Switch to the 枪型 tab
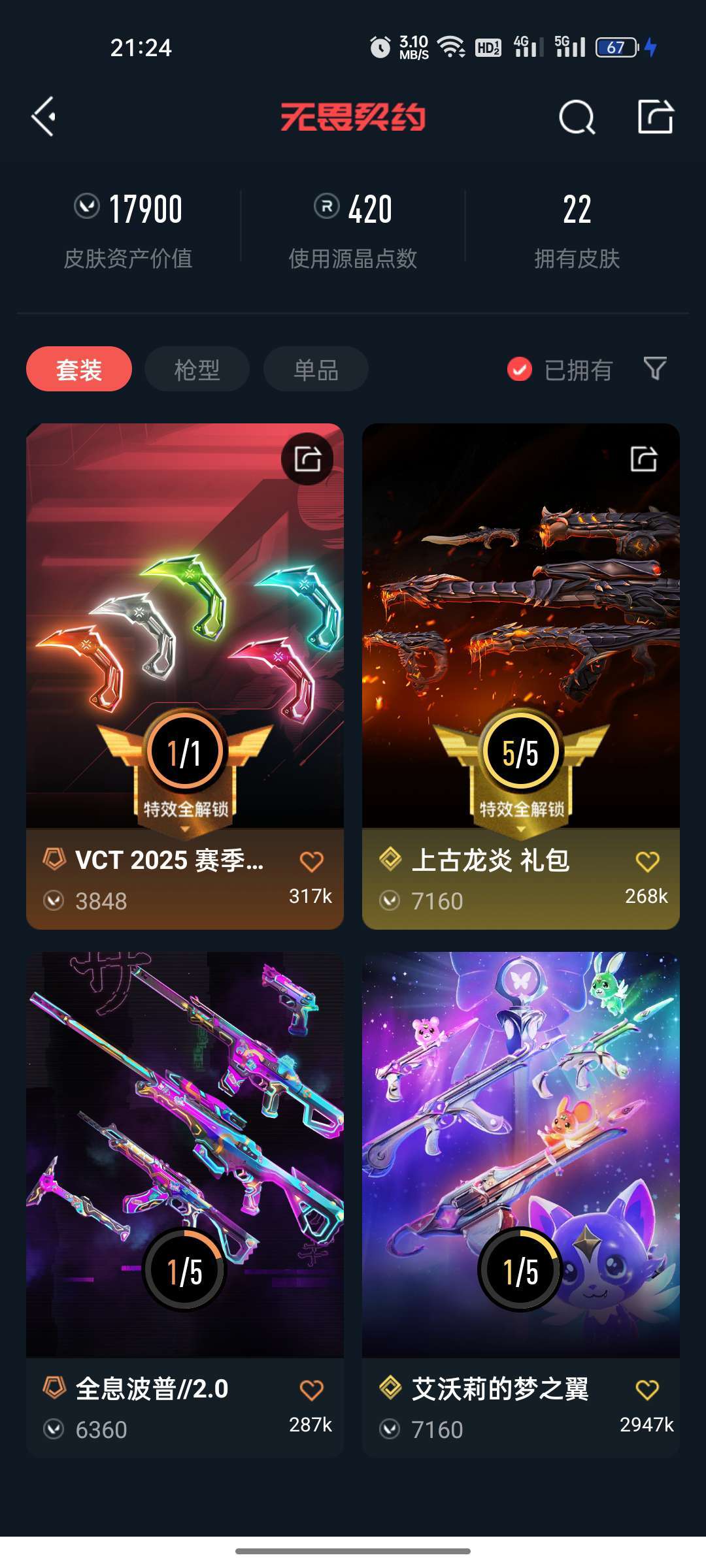Screen dimensions: 706x1568 coord(197,369)
